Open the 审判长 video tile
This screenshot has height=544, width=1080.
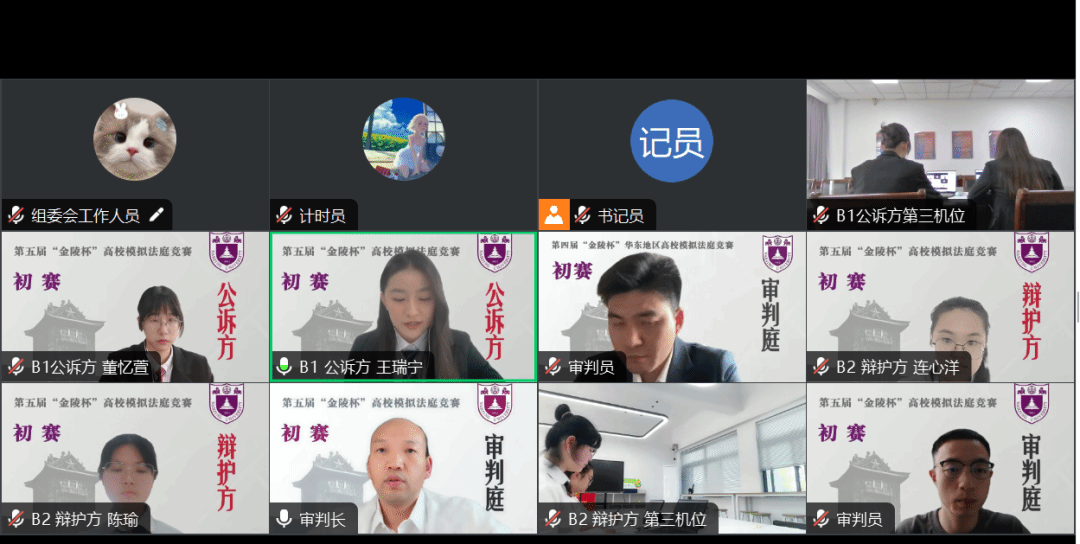pyautogui.click(x=403, y=457)
